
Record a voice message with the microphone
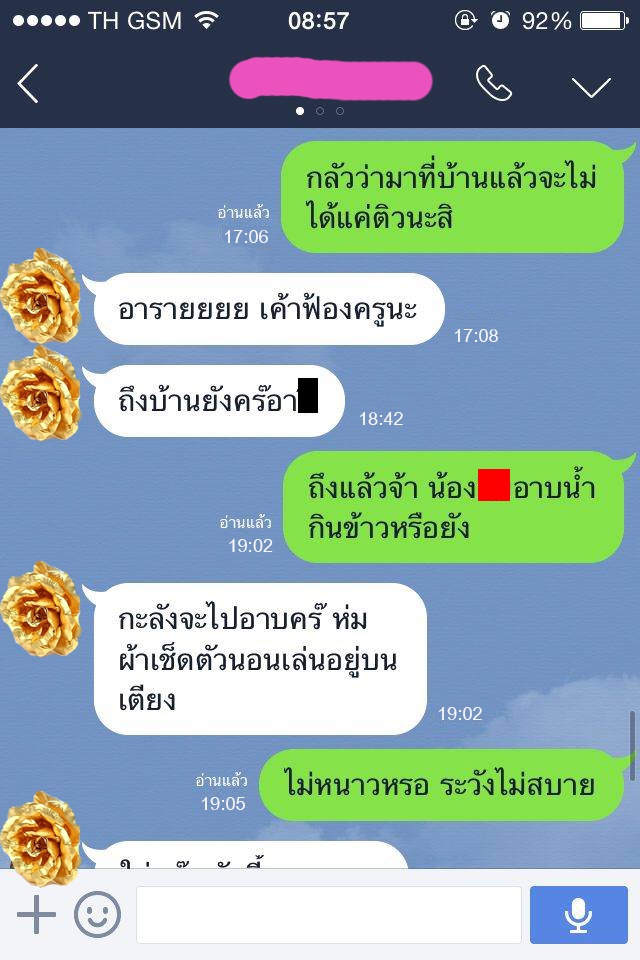click(578, 914)
